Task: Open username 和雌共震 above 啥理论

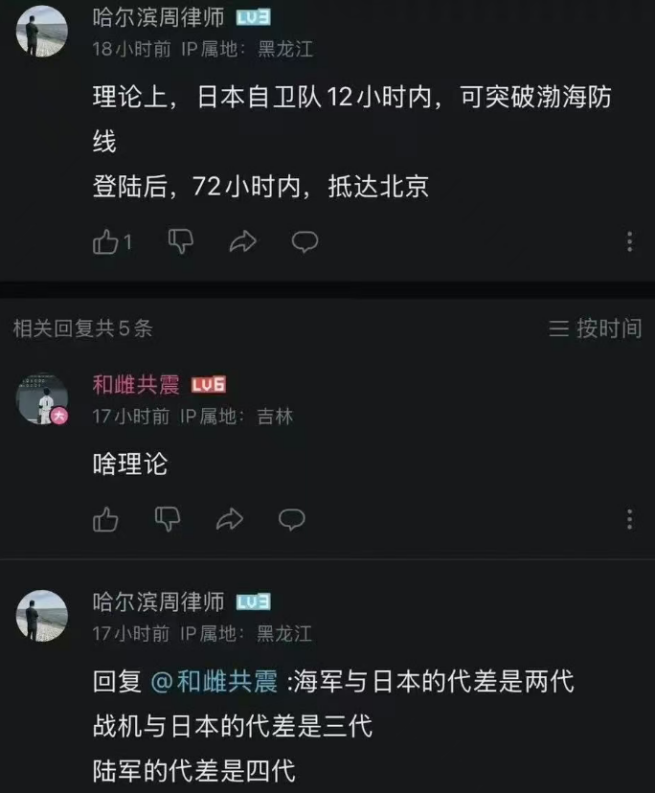Action: coord(136,386)
